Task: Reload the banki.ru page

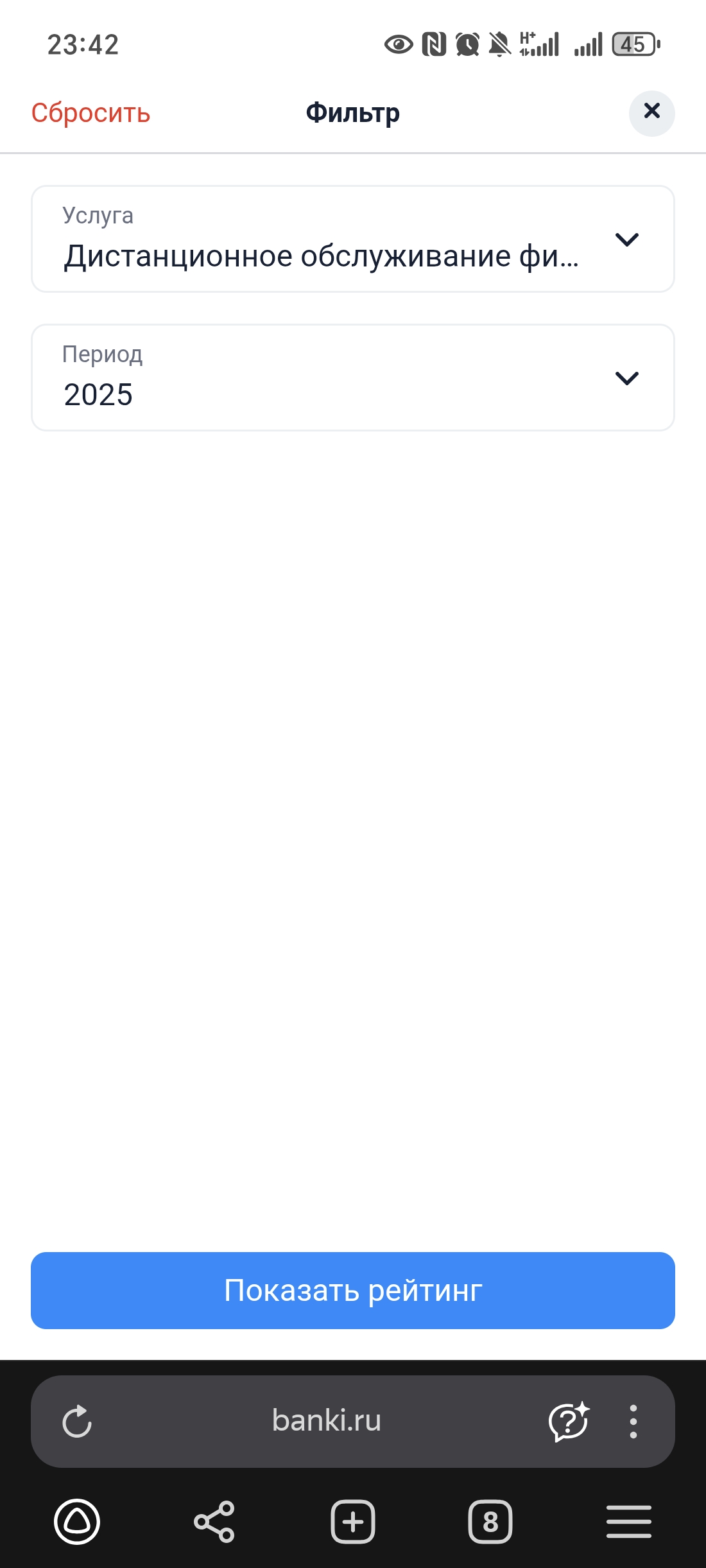Action: coord(77,1421)
